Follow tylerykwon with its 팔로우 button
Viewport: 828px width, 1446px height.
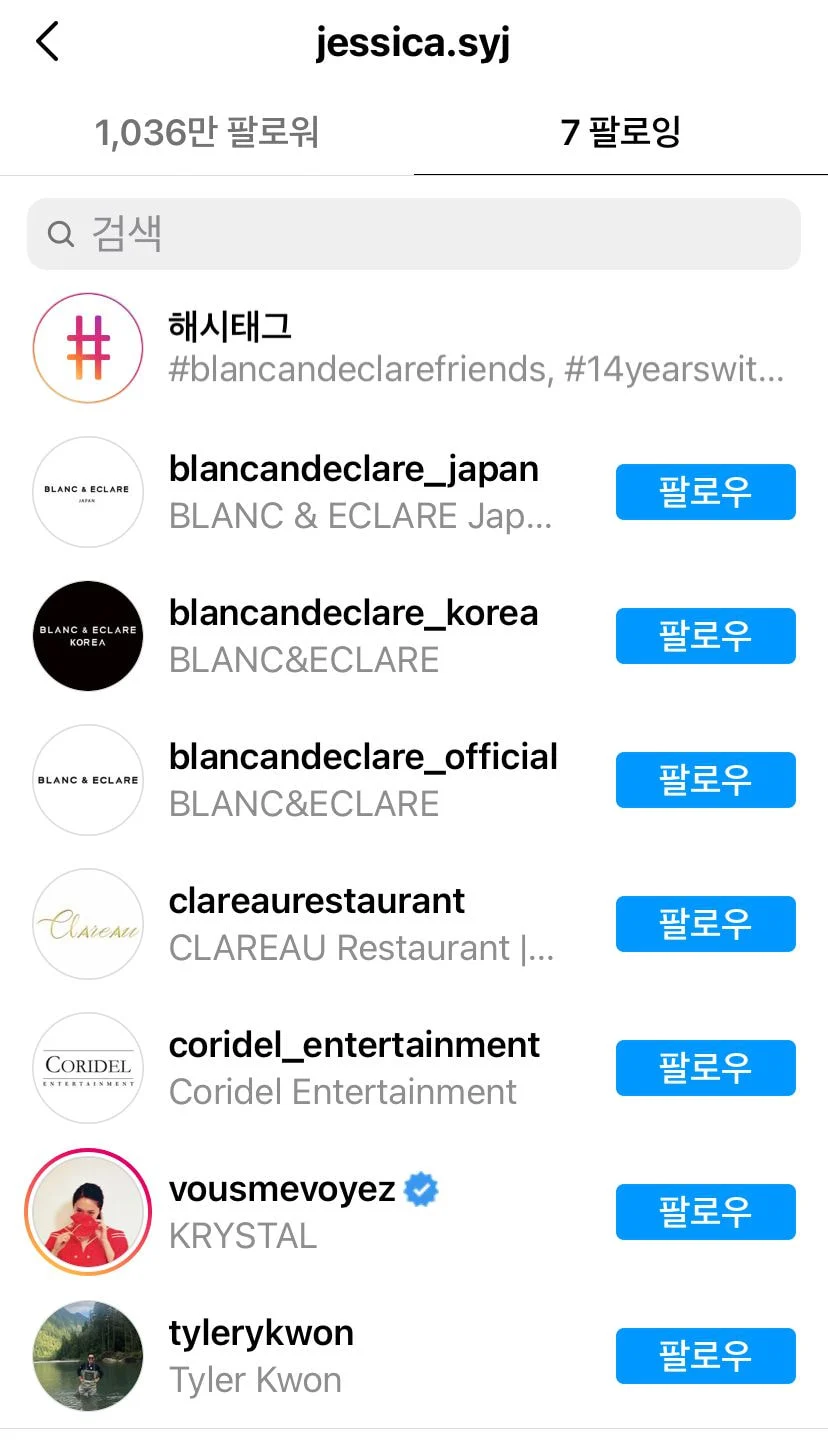click(705, 1356)
